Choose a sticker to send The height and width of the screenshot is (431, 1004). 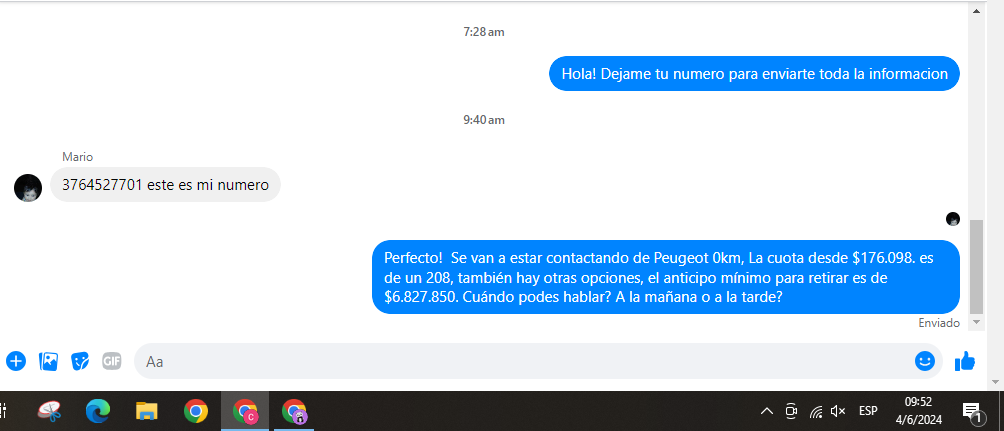pos(79,361)
